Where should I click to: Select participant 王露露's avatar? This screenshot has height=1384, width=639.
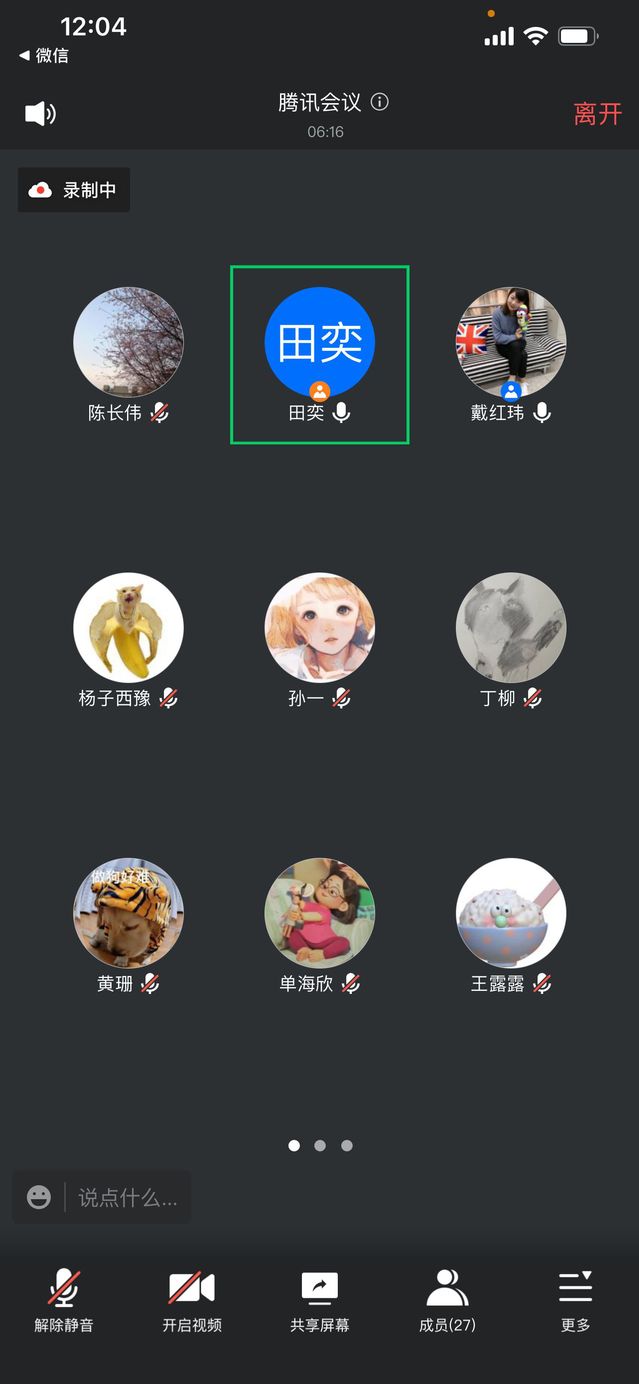tap(511, 913)
